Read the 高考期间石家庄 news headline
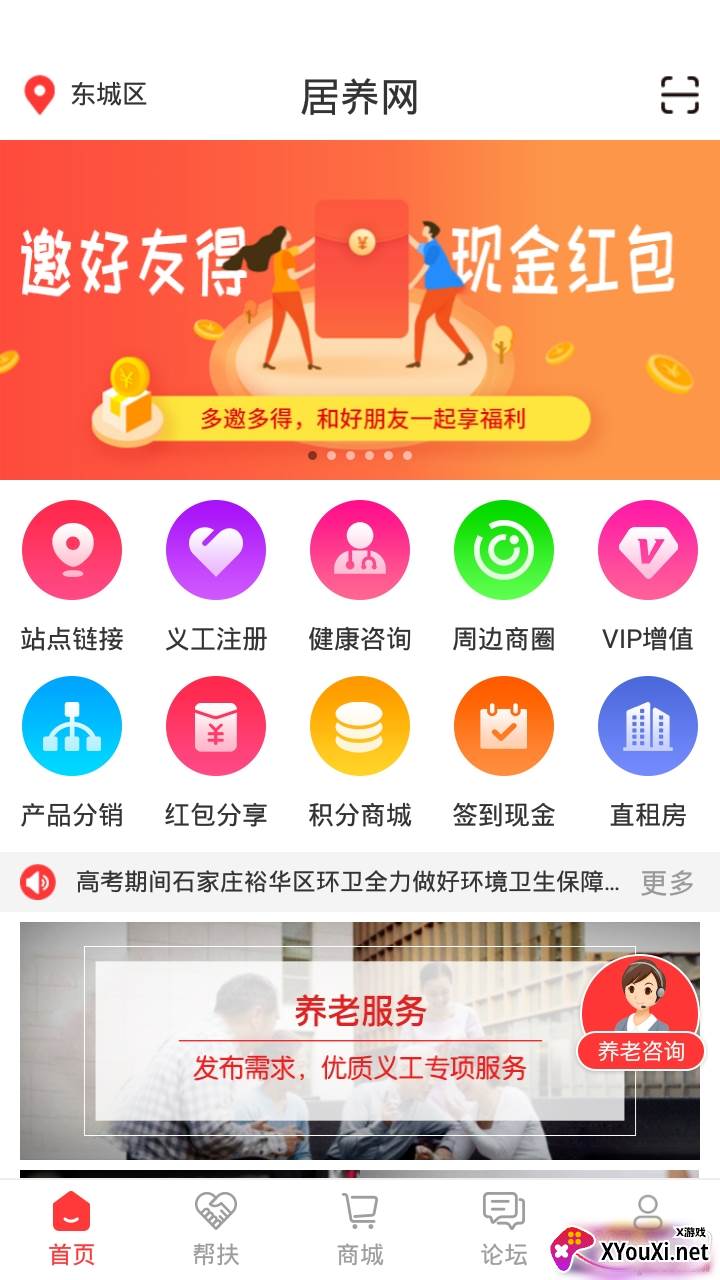The width and height of the screenshot is (720, 1280). tap(347, 882)
